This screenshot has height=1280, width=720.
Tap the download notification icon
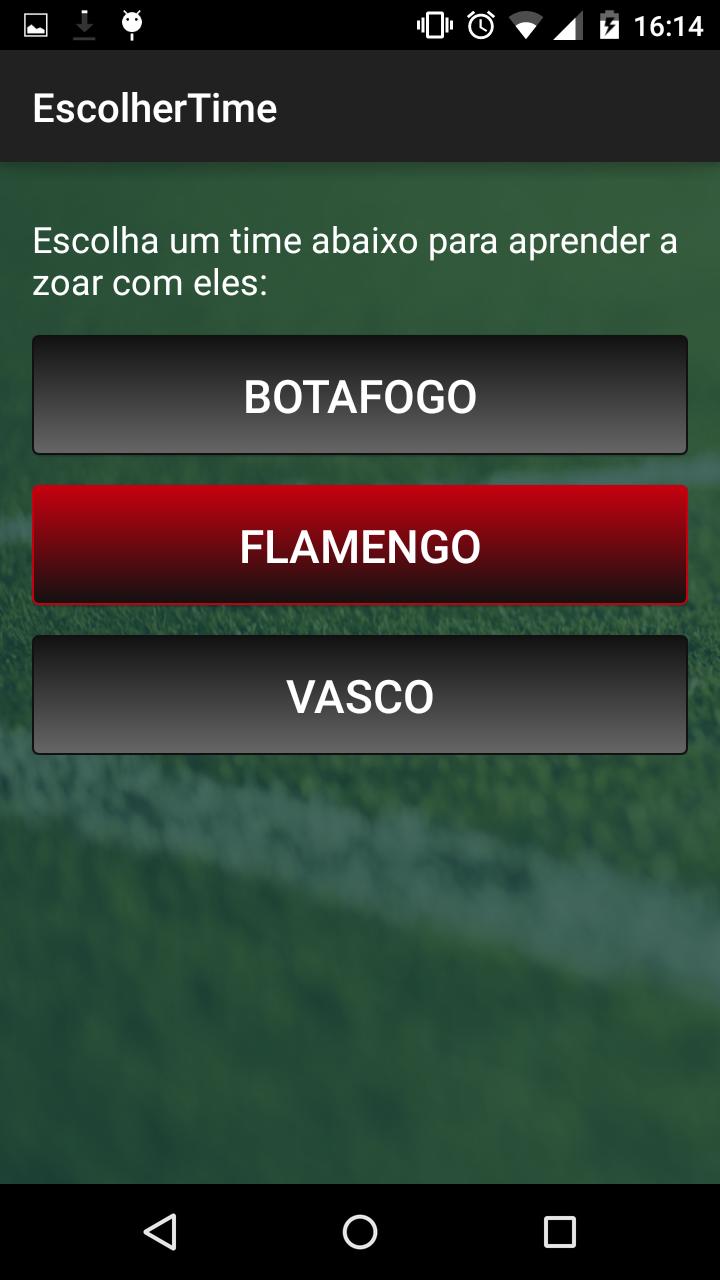[x=84, y=23]
